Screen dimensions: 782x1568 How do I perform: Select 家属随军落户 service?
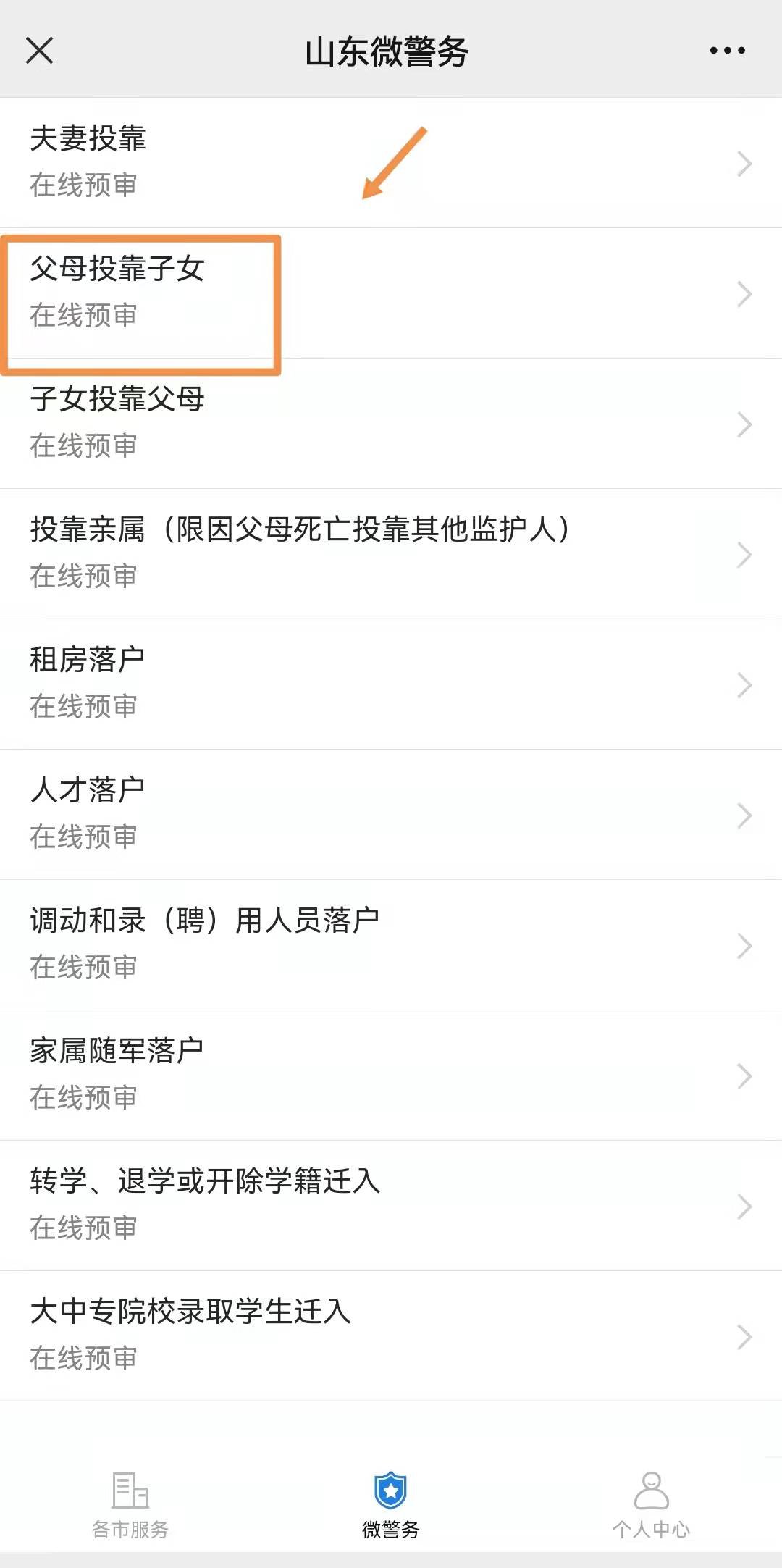[391, 1075]
